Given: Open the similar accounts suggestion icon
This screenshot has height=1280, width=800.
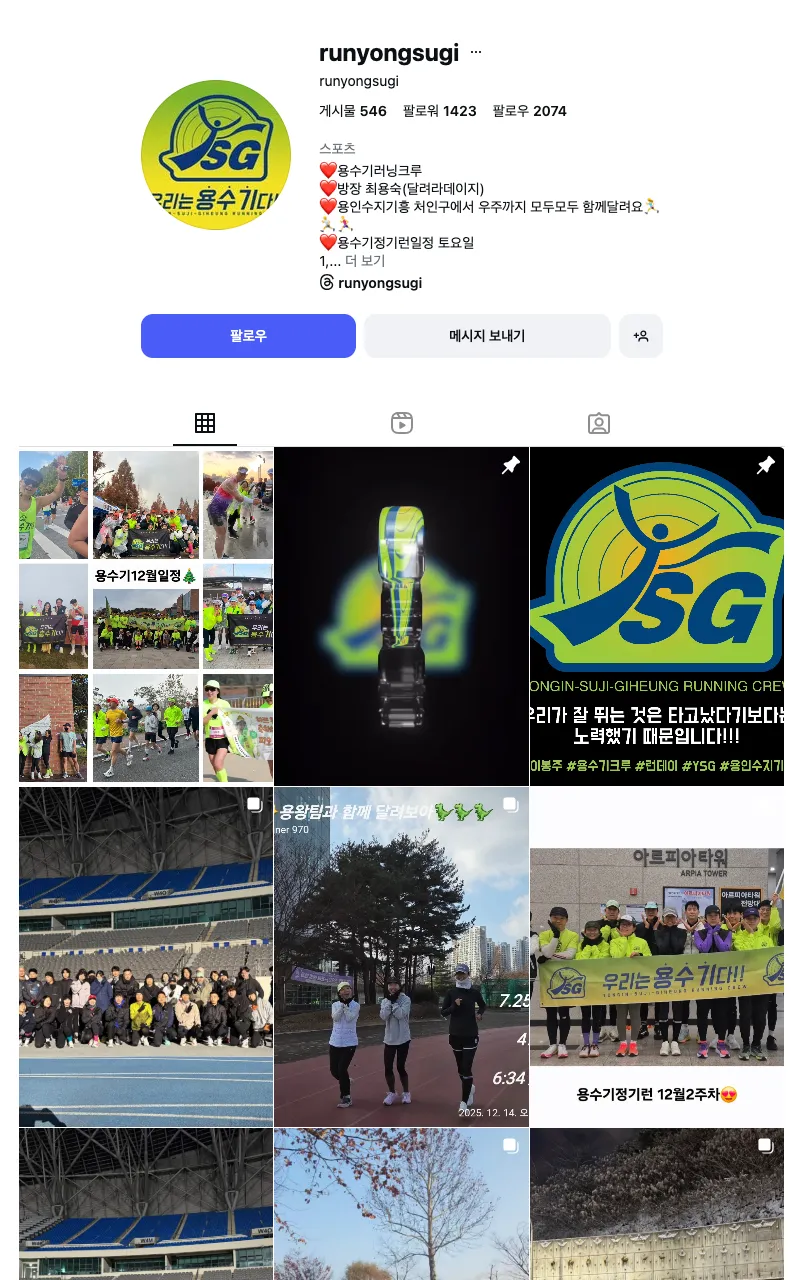Looking at the screenshot, I should (641, 336).
